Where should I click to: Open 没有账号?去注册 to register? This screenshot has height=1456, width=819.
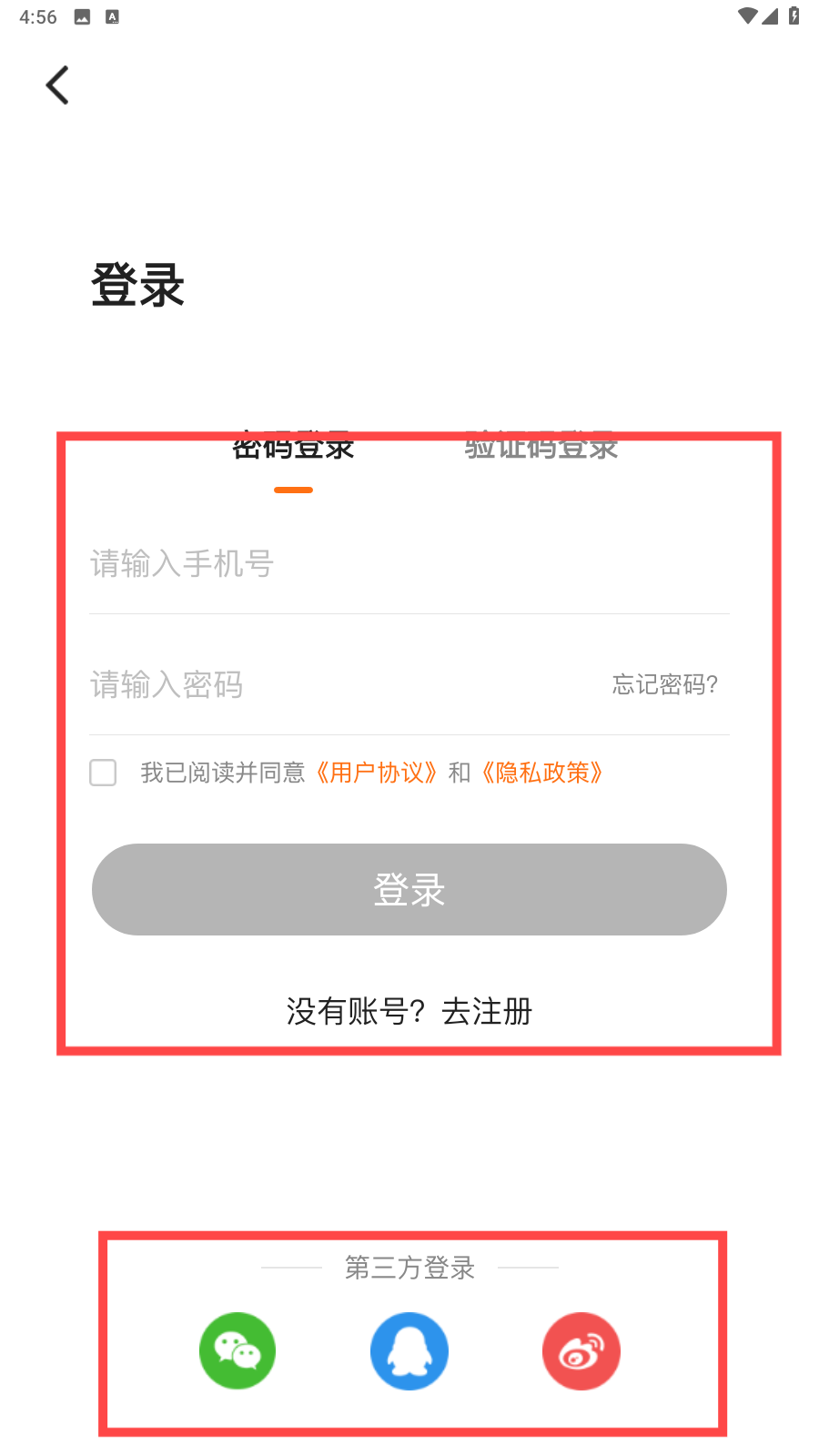tap(409, 1011)
